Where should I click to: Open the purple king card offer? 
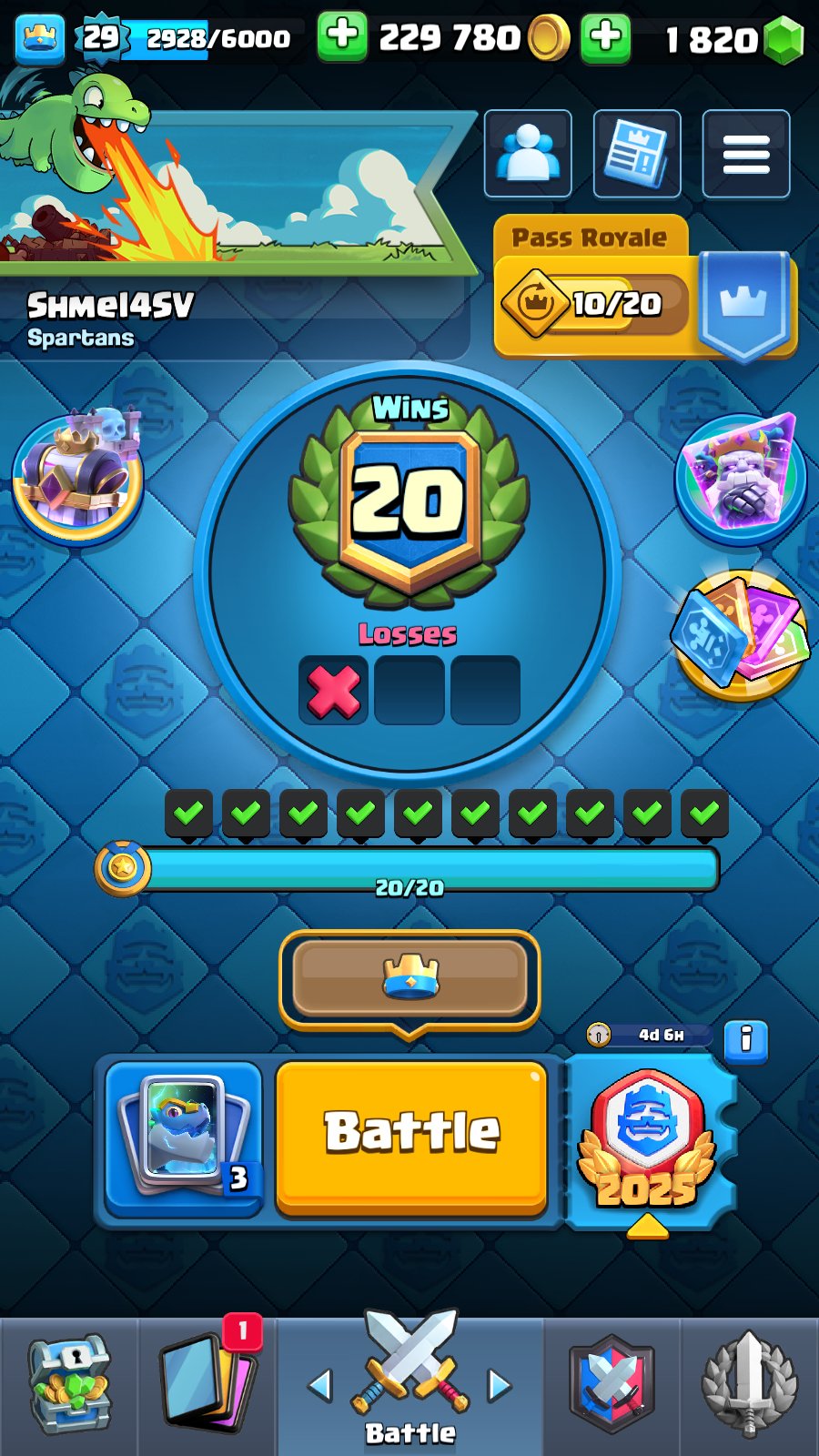tap(741, 477)
